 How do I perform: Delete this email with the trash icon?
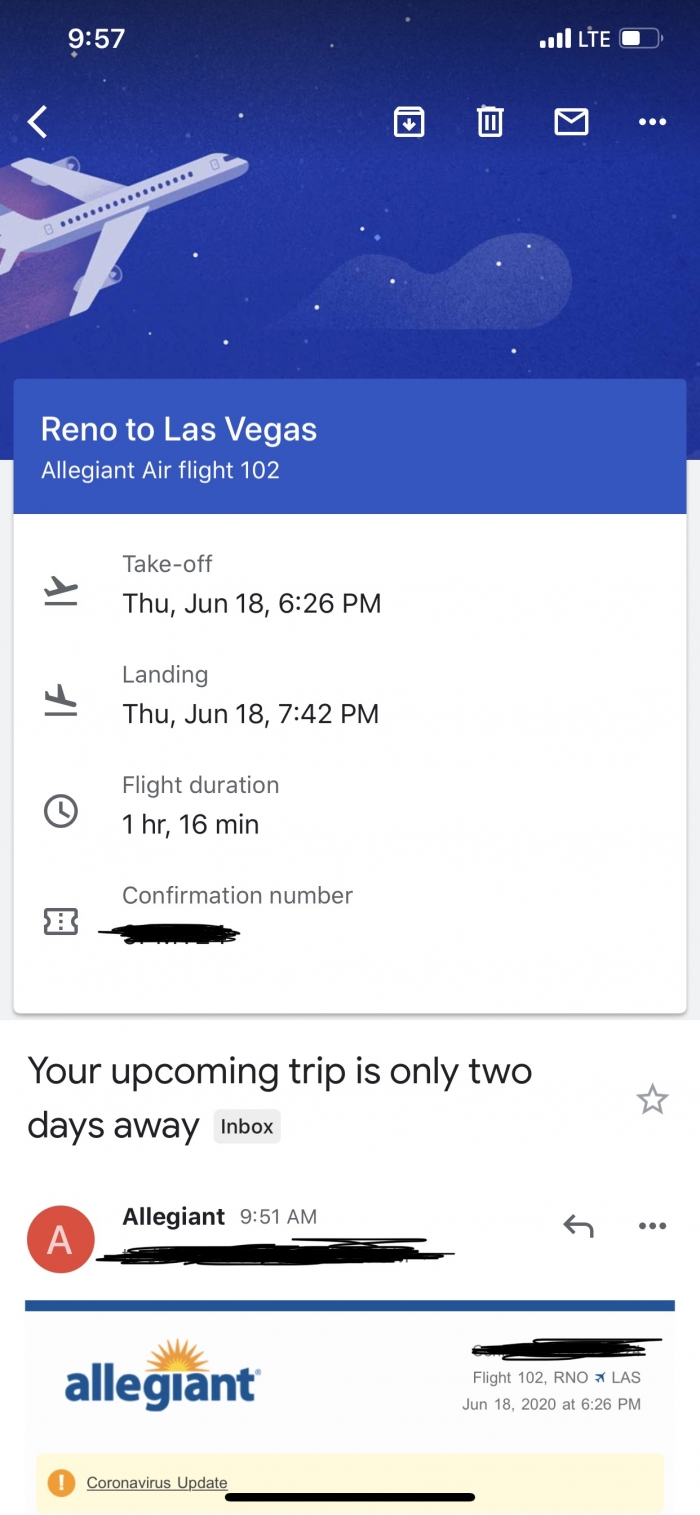tap(490, 122)
